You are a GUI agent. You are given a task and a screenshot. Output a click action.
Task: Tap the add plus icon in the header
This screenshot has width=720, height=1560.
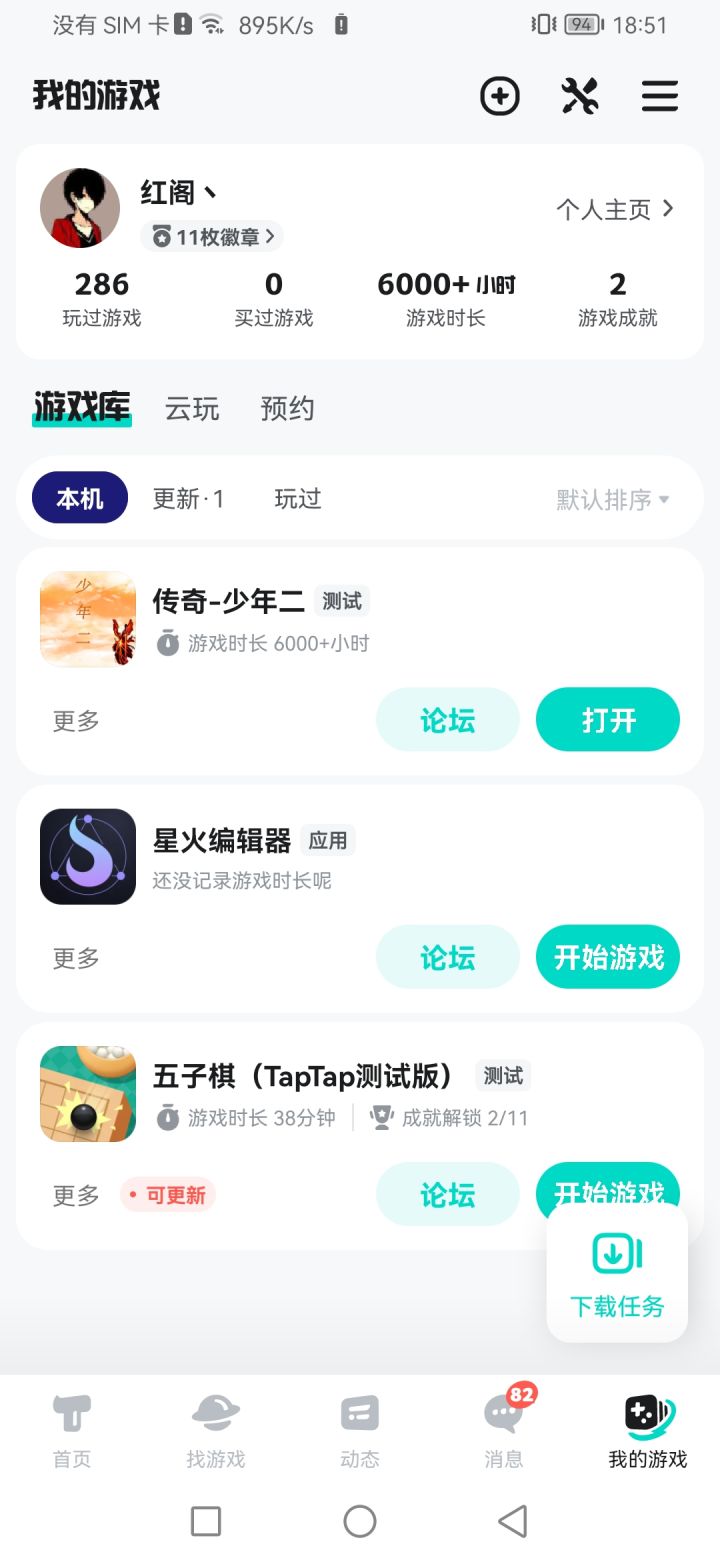point(499,96)
